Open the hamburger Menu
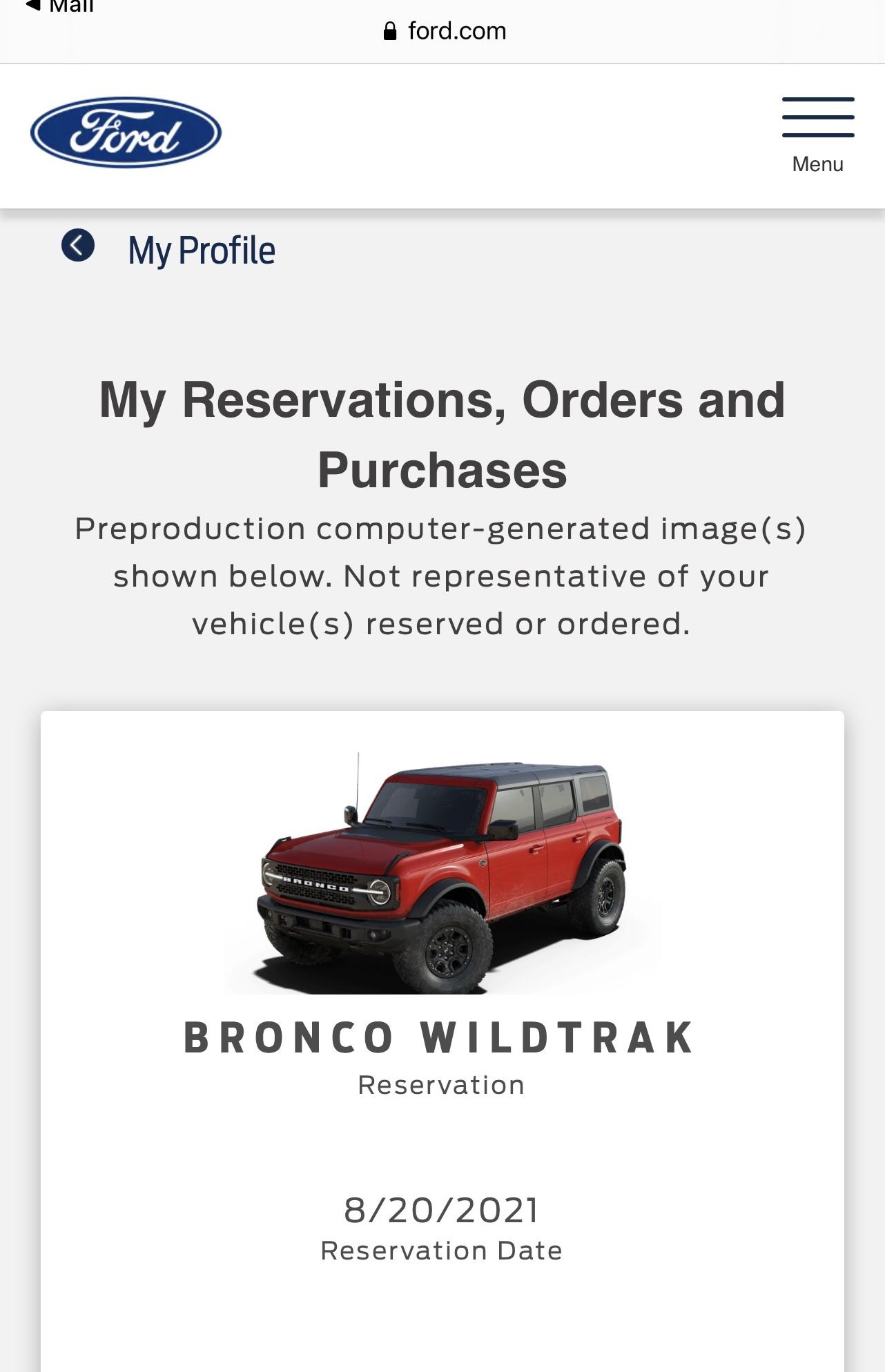Image resolution: width=885 pixels, height=1372 pixels. 818,134
